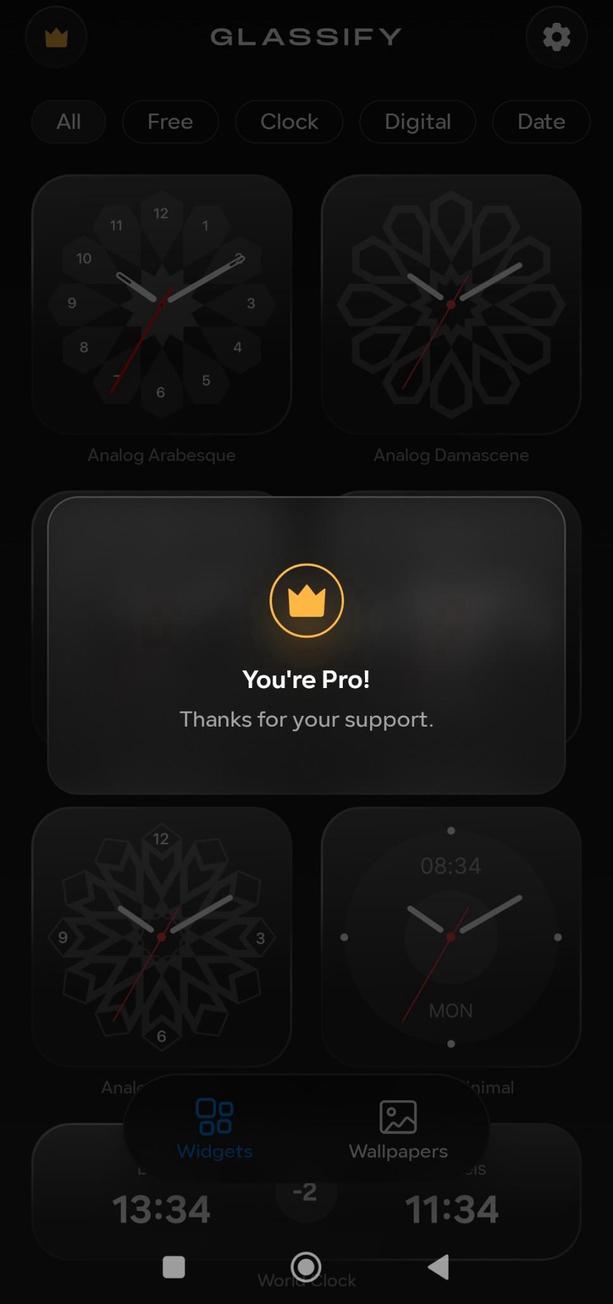Go back using the system back button
613x1304 pixels.
[x=438, y=1267]
